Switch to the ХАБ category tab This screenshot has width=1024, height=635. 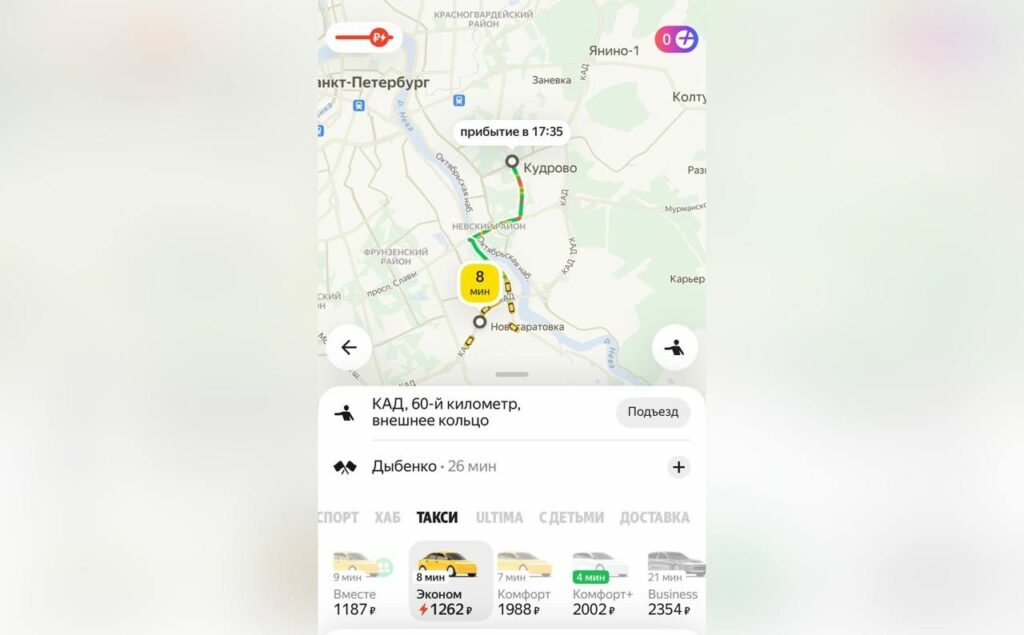387,518
